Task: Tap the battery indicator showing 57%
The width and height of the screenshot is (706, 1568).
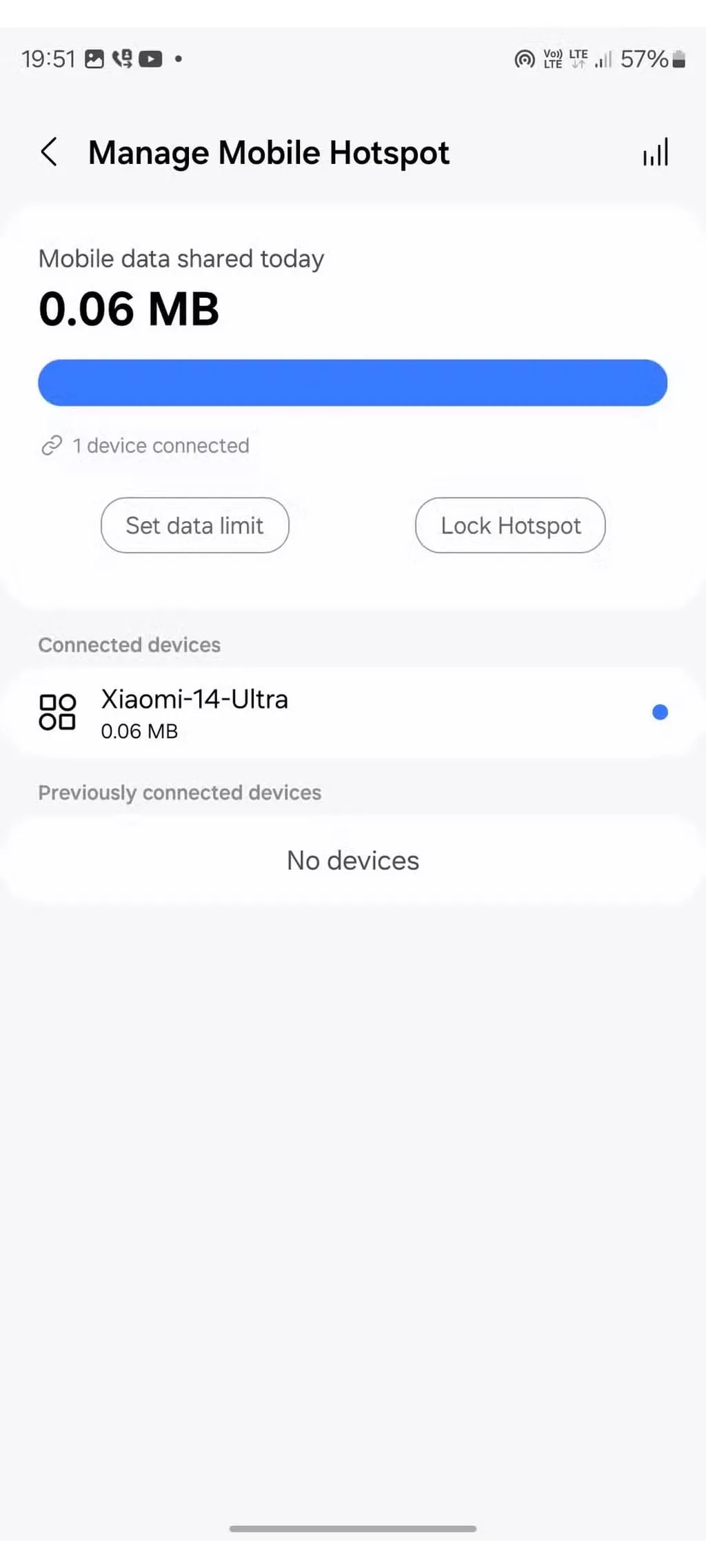Action: pyautogui.click(x=652, y=60)
